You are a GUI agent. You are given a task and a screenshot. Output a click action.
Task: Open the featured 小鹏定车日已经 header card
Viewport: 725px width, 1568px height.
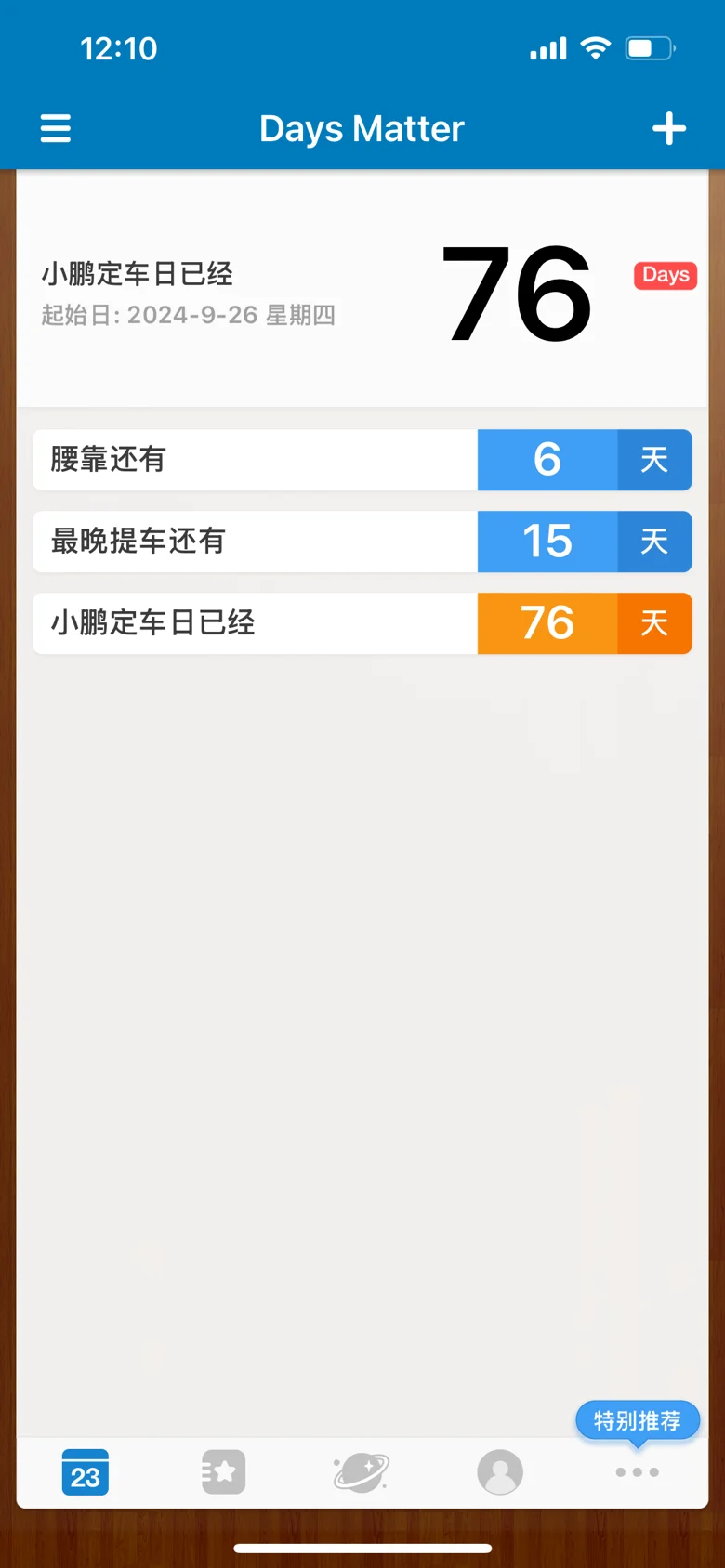(362, 290)
